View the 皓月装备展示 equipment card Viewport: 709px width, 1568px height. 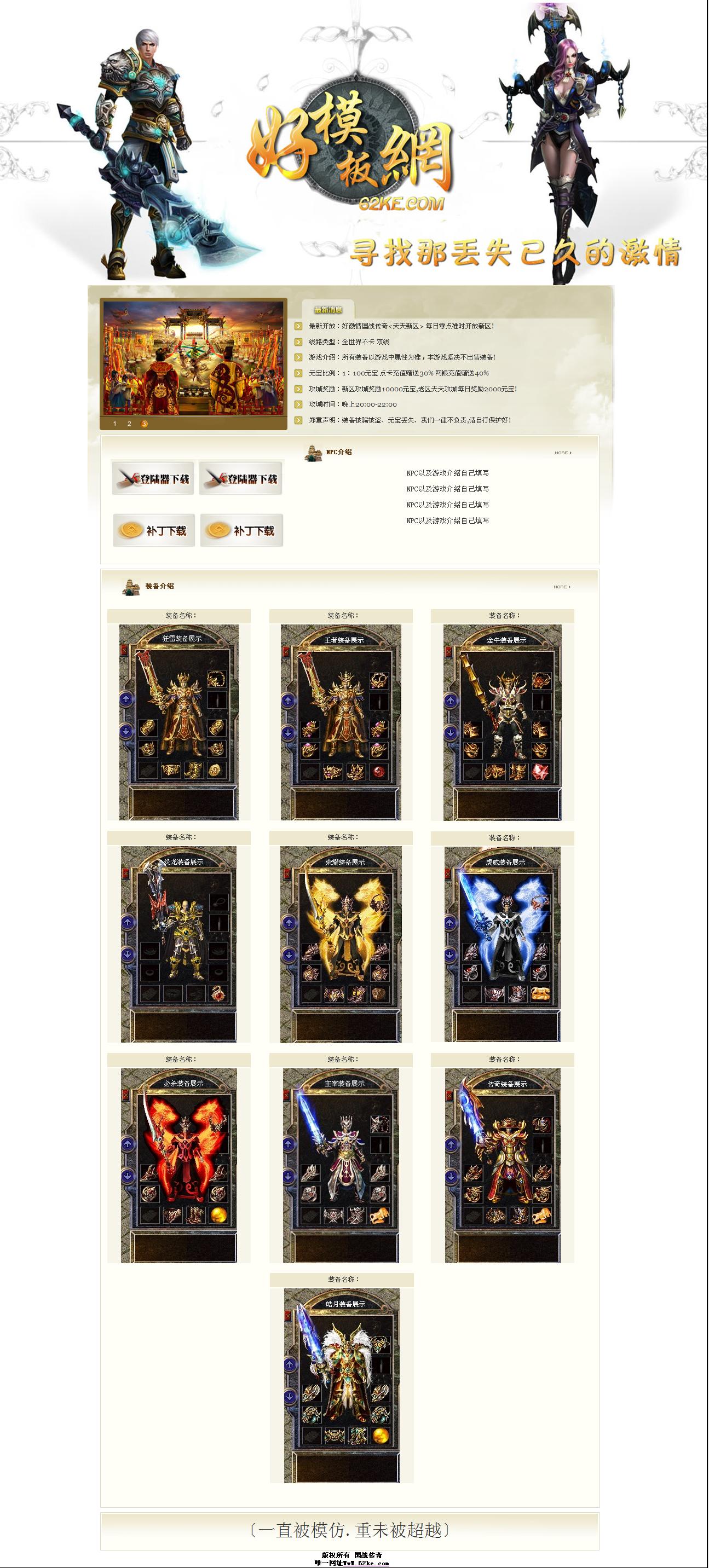pos(341,1385)
